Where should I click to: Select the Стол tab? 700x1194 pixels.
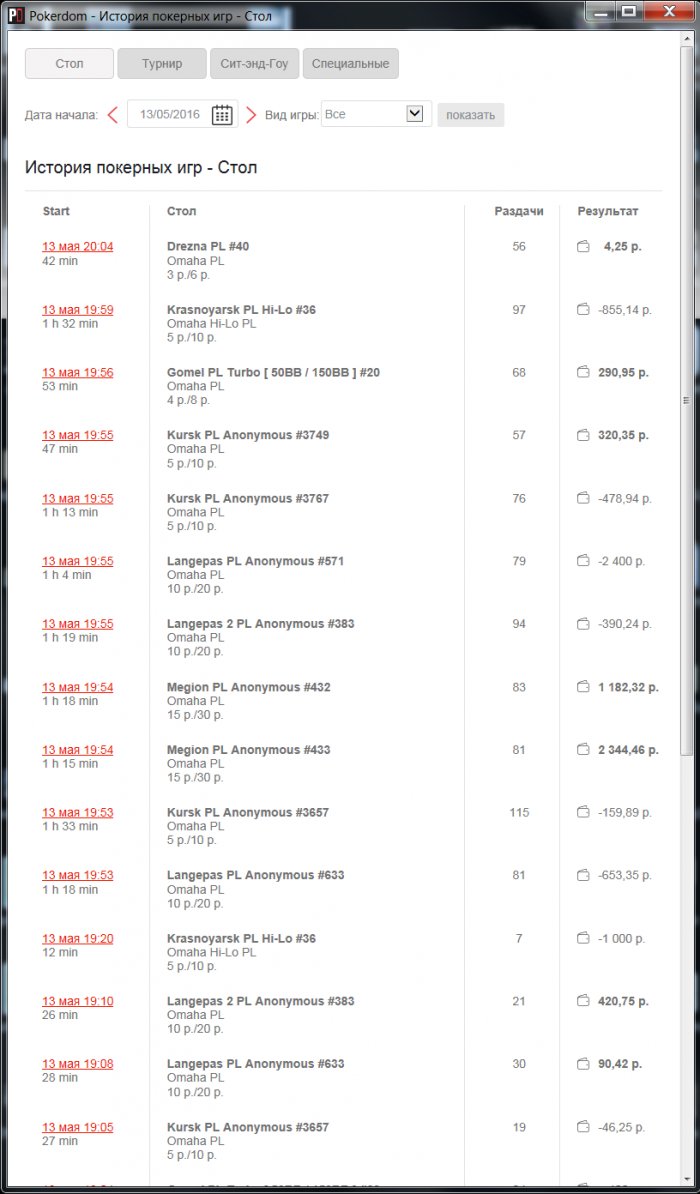click(69, 64)
